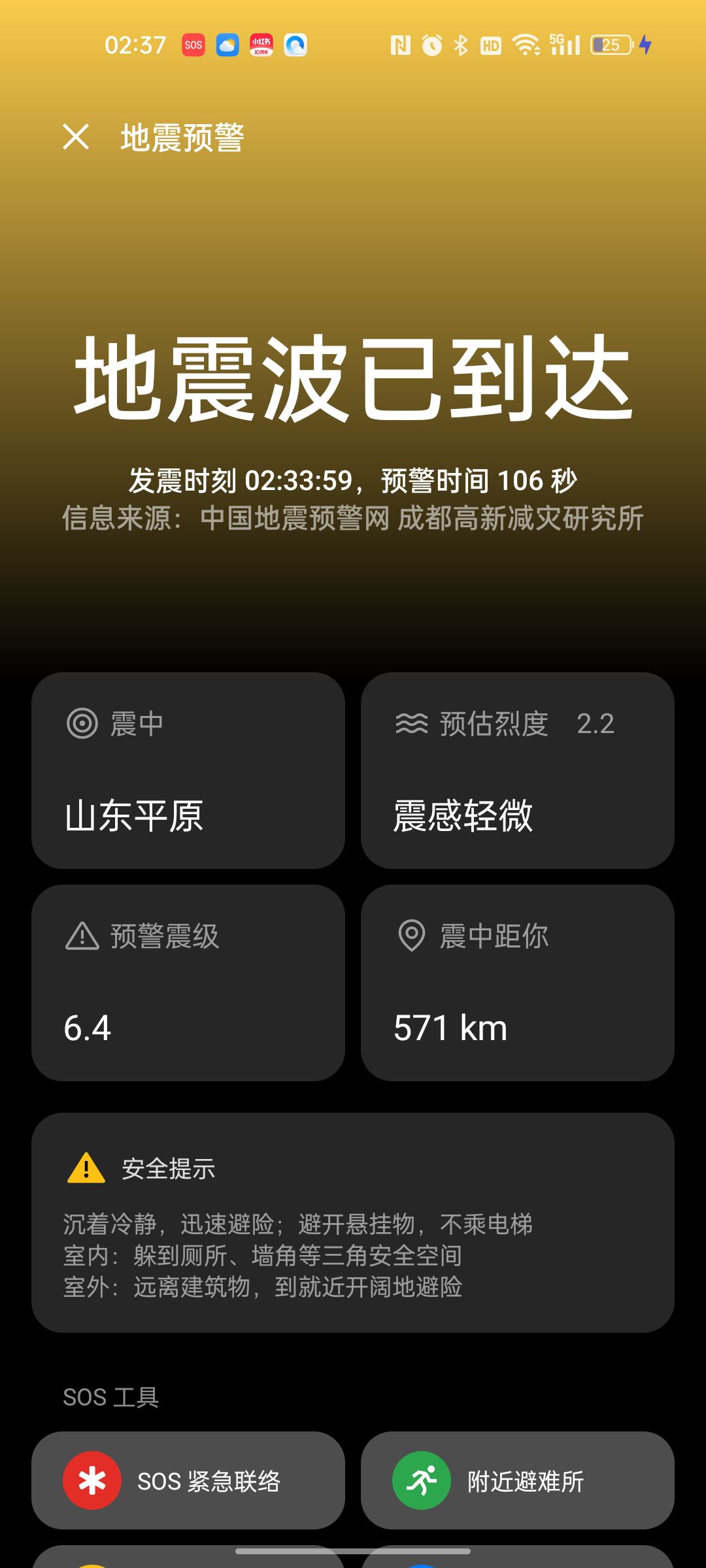Close the earthquake warning screen
The height and width of the screenshot is (1568, 706).
(x=76, y=137)
